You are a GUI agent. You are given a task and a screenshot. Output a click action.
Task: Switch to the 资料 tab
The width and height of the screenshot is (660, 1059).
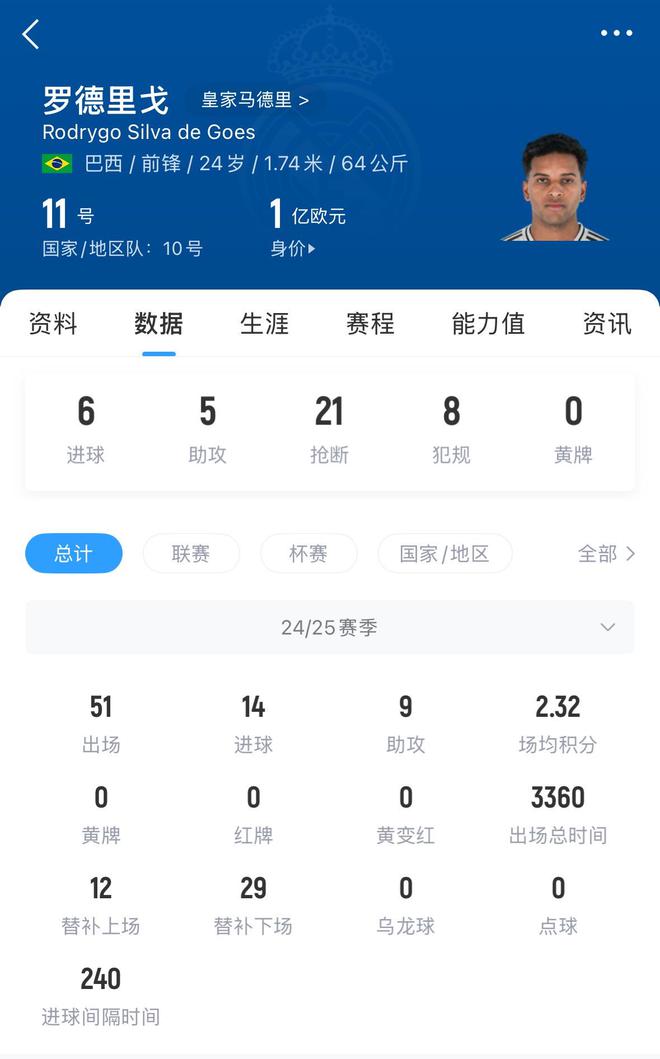(53, 324)
